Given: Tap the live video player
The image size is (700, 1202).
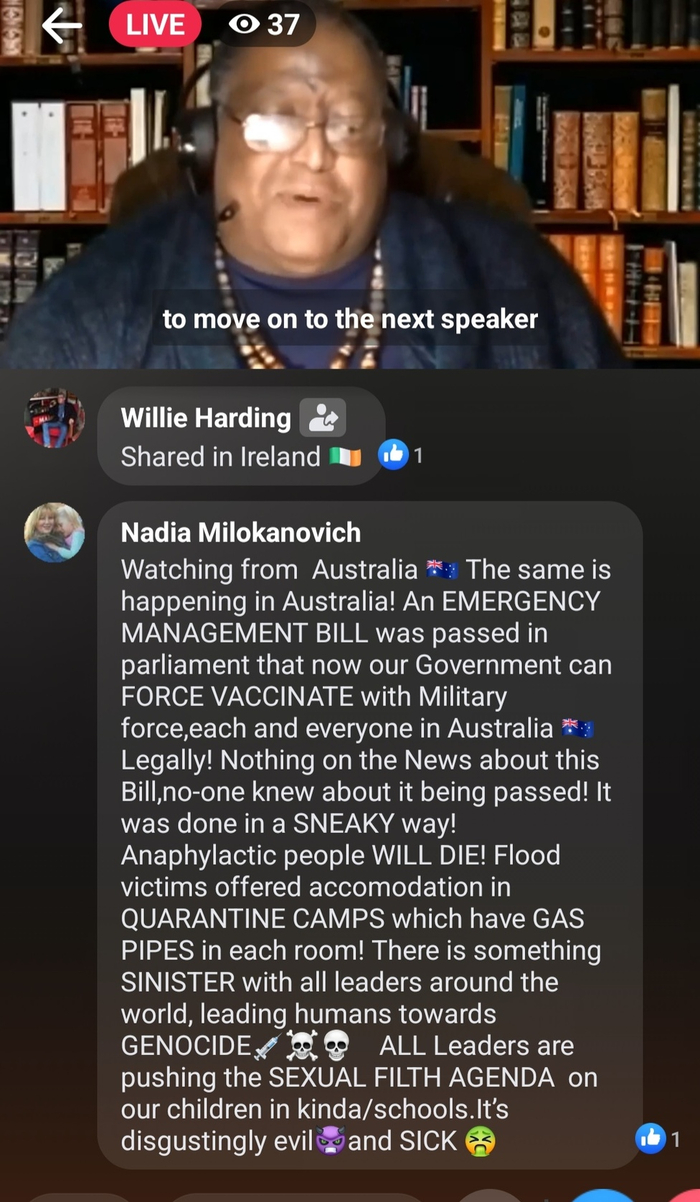Looking at the screenshot, I should 350,200.
